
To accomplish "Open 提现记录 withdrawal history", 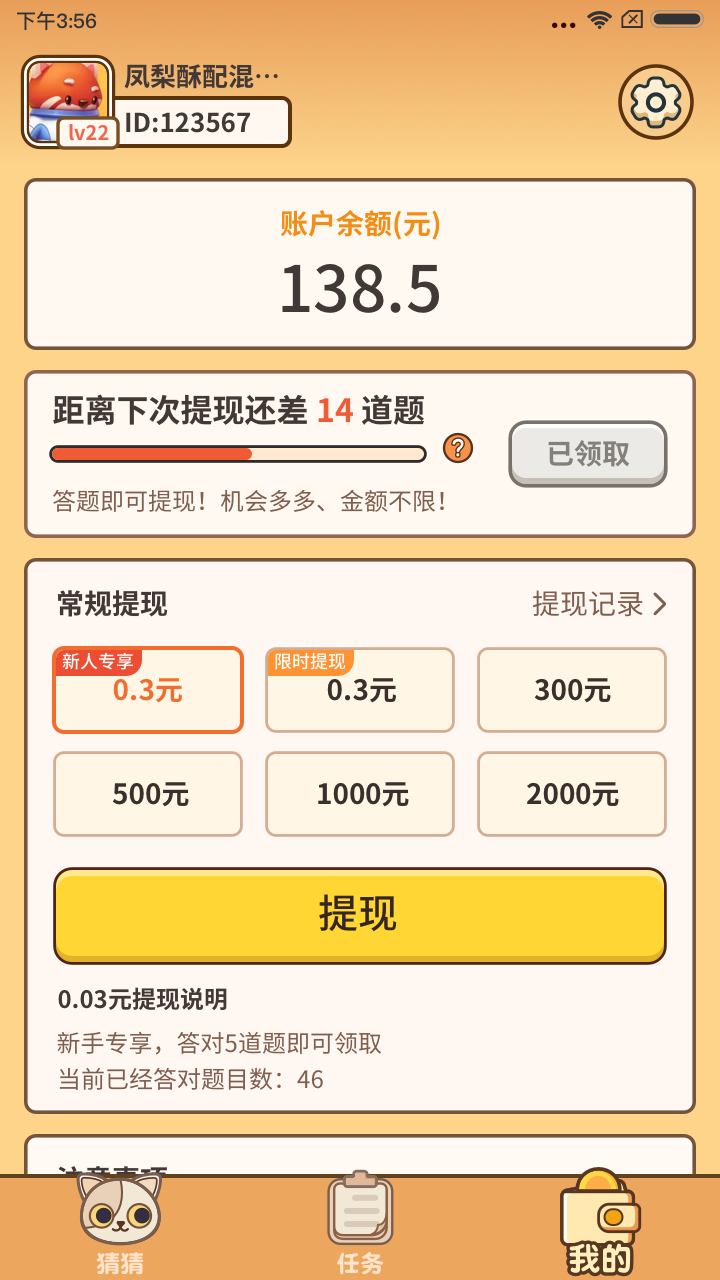I will point(599,604).
